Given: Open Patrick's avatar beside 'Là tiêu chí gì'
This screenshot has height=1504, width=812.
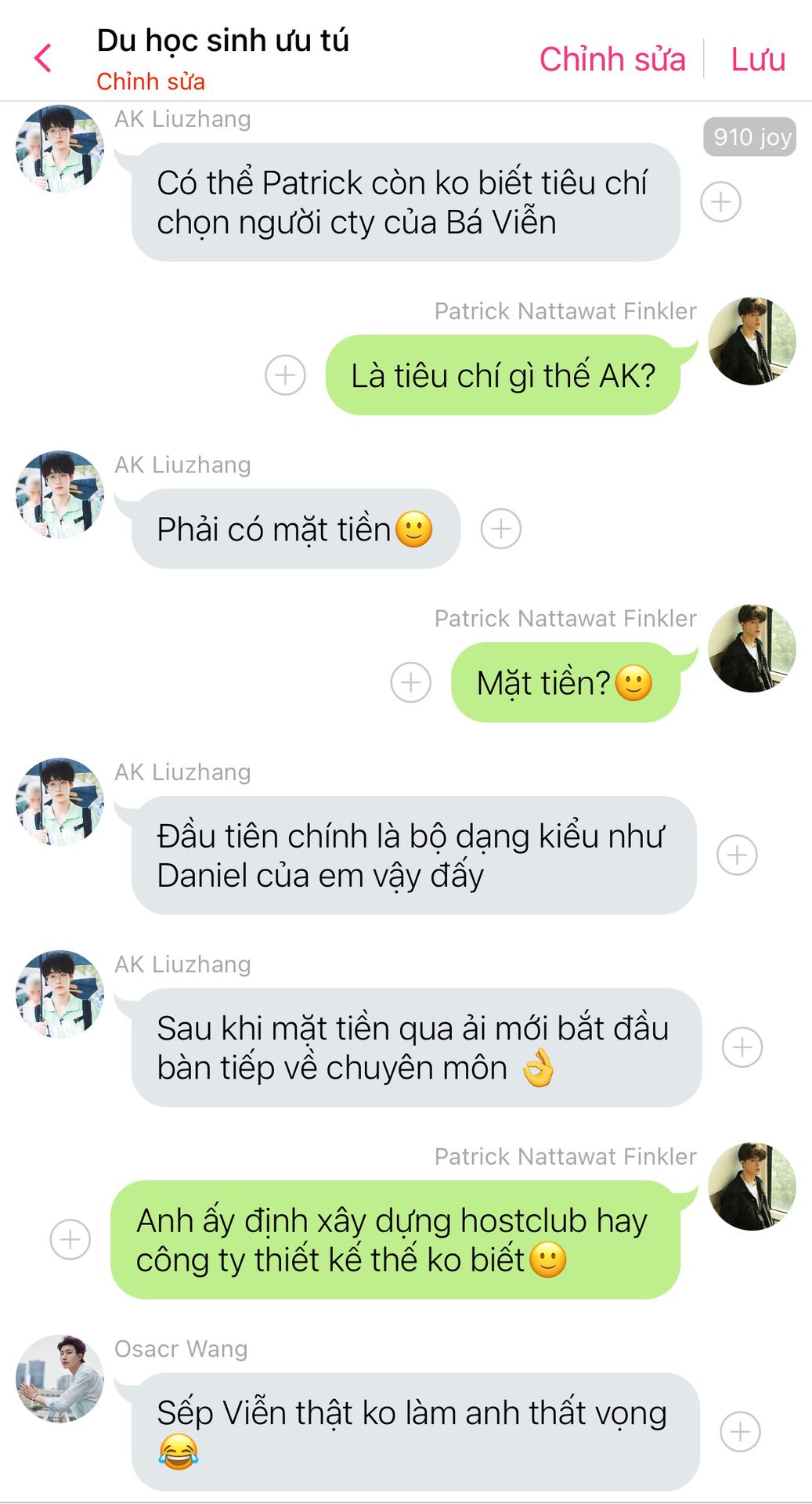Looking at the screenshot, I should [752, 342].
